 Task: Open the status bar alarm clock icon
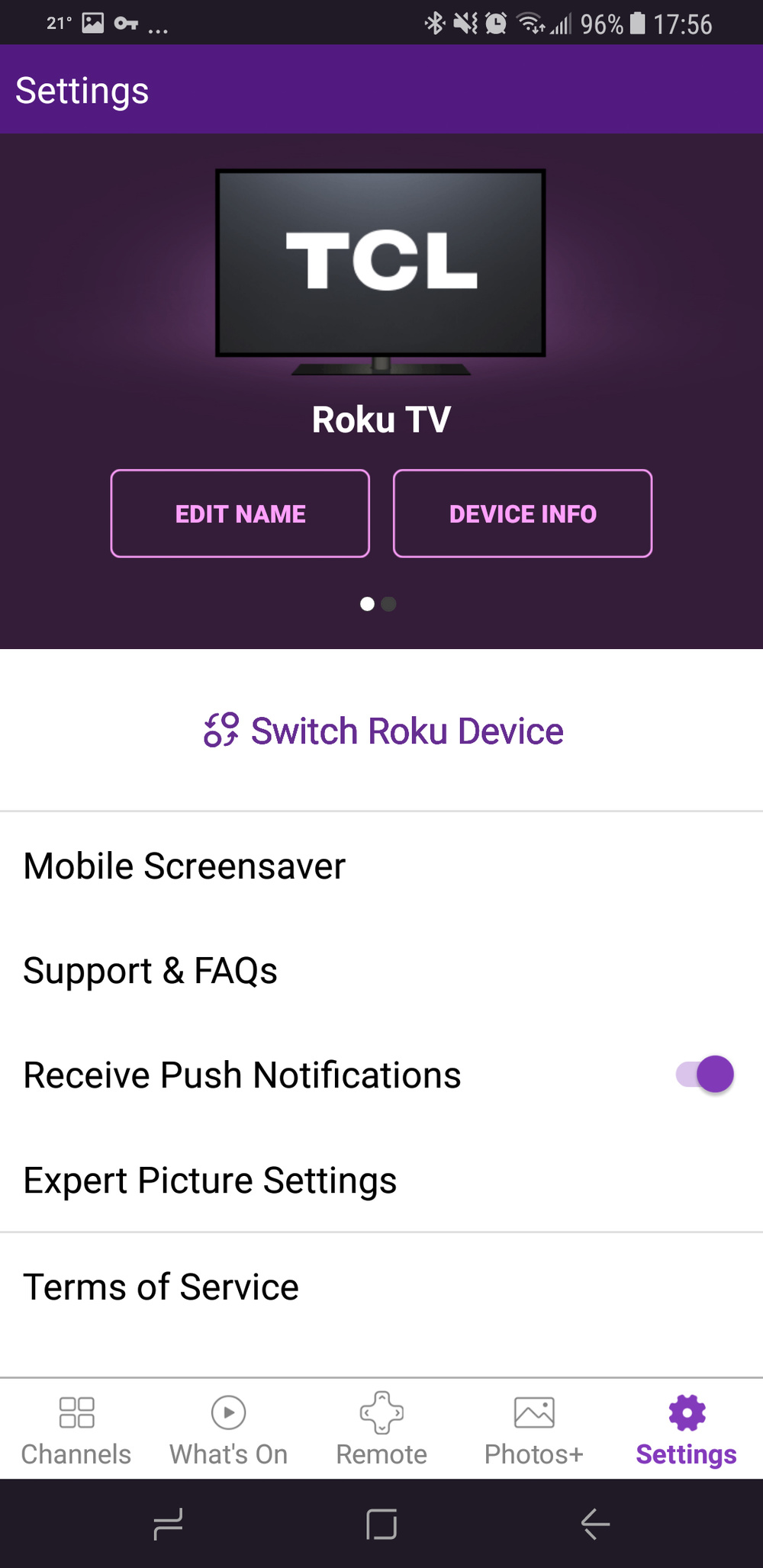[494, 24]
